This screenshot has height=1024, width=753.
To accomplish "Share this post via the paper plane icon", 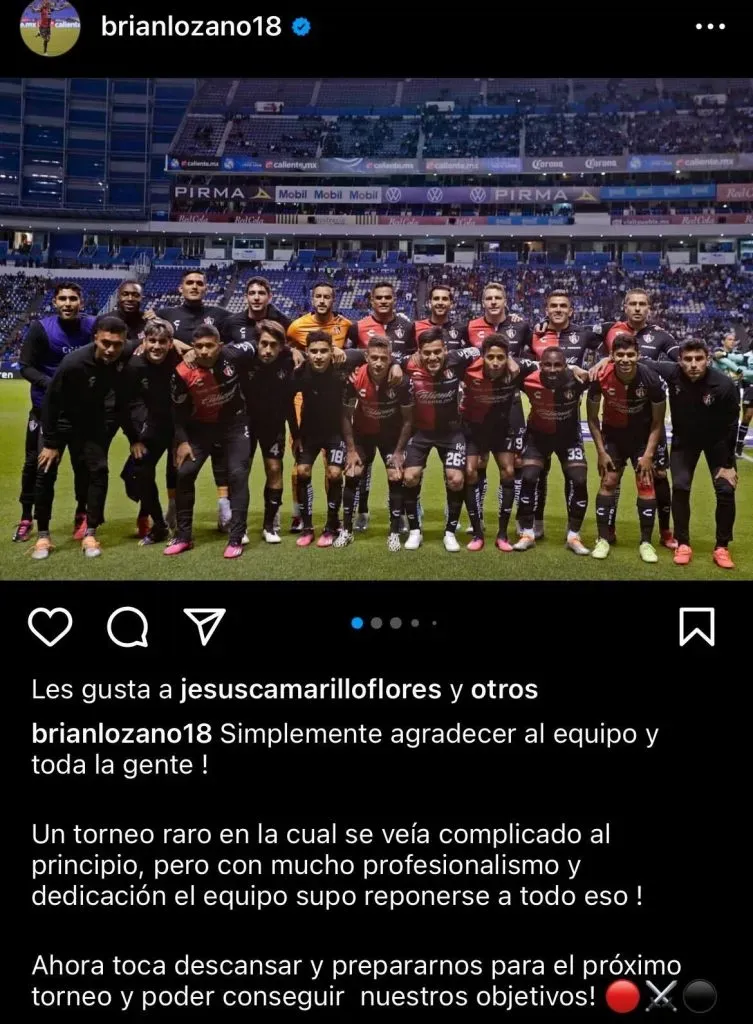I will pos(204,627).
